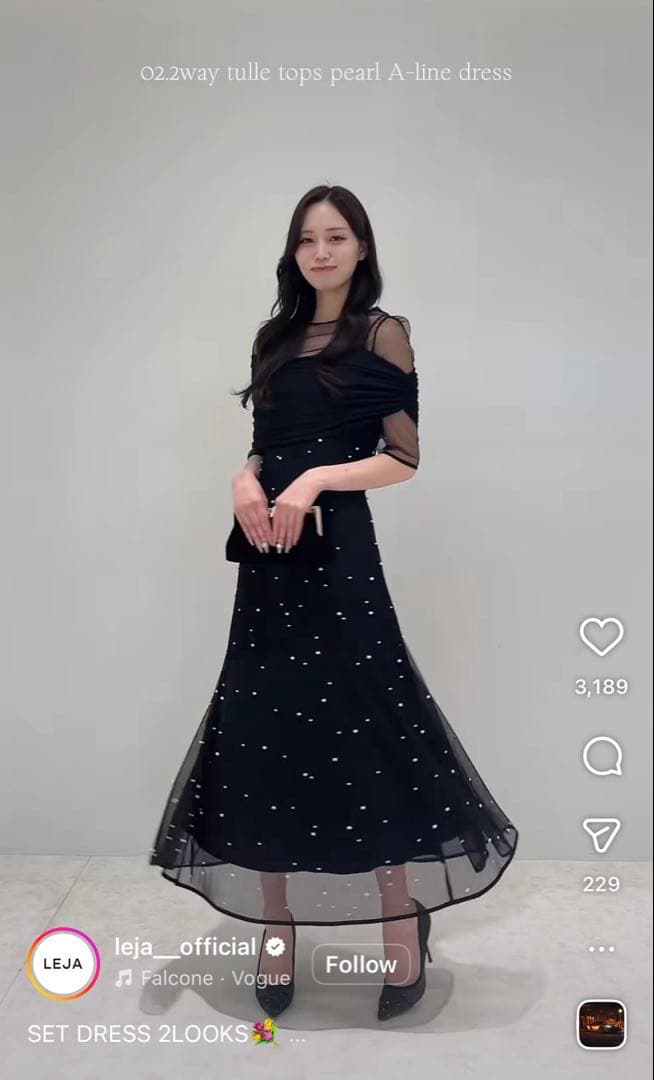Open the three-dot more options menu

(x=601, y=948)
